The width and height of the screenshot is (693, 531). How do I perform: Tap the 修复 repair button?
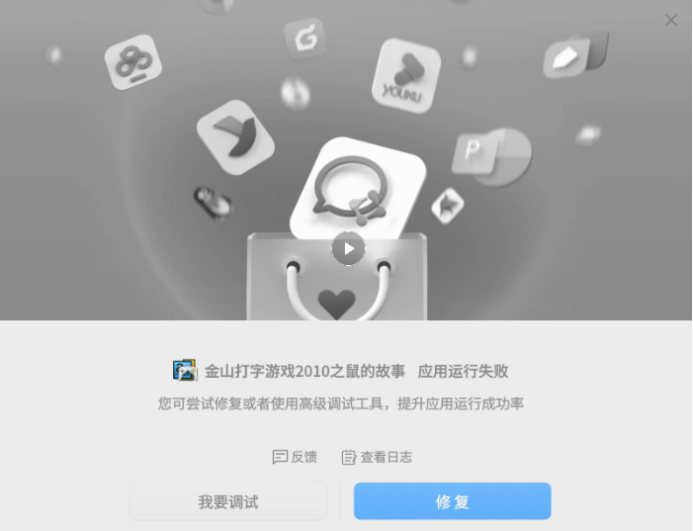pos(452,502)
